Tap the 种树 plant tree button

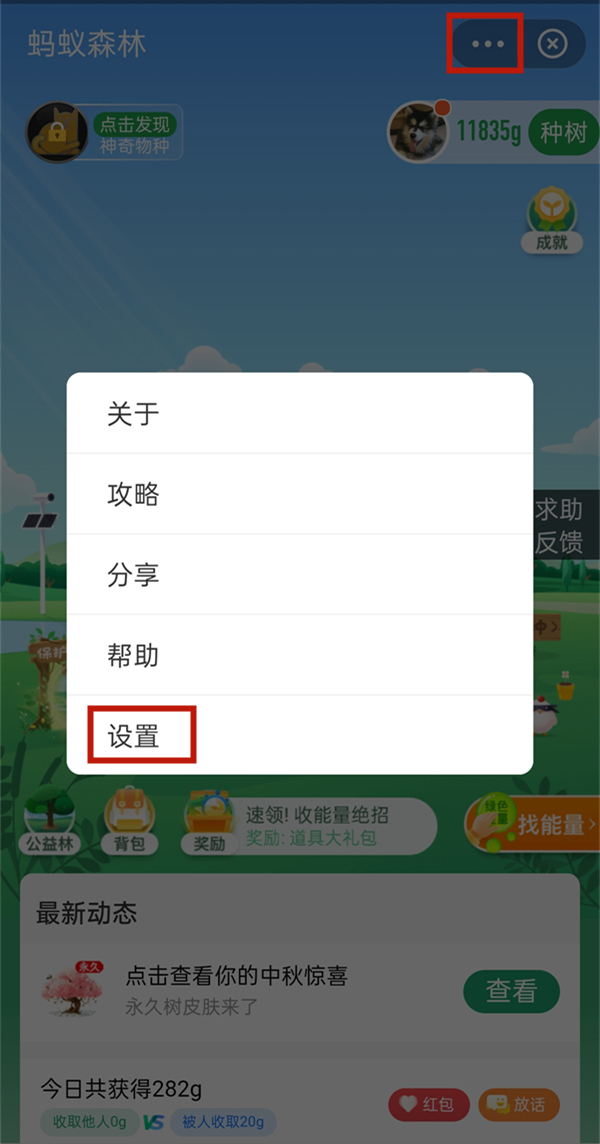coord(563,131)
